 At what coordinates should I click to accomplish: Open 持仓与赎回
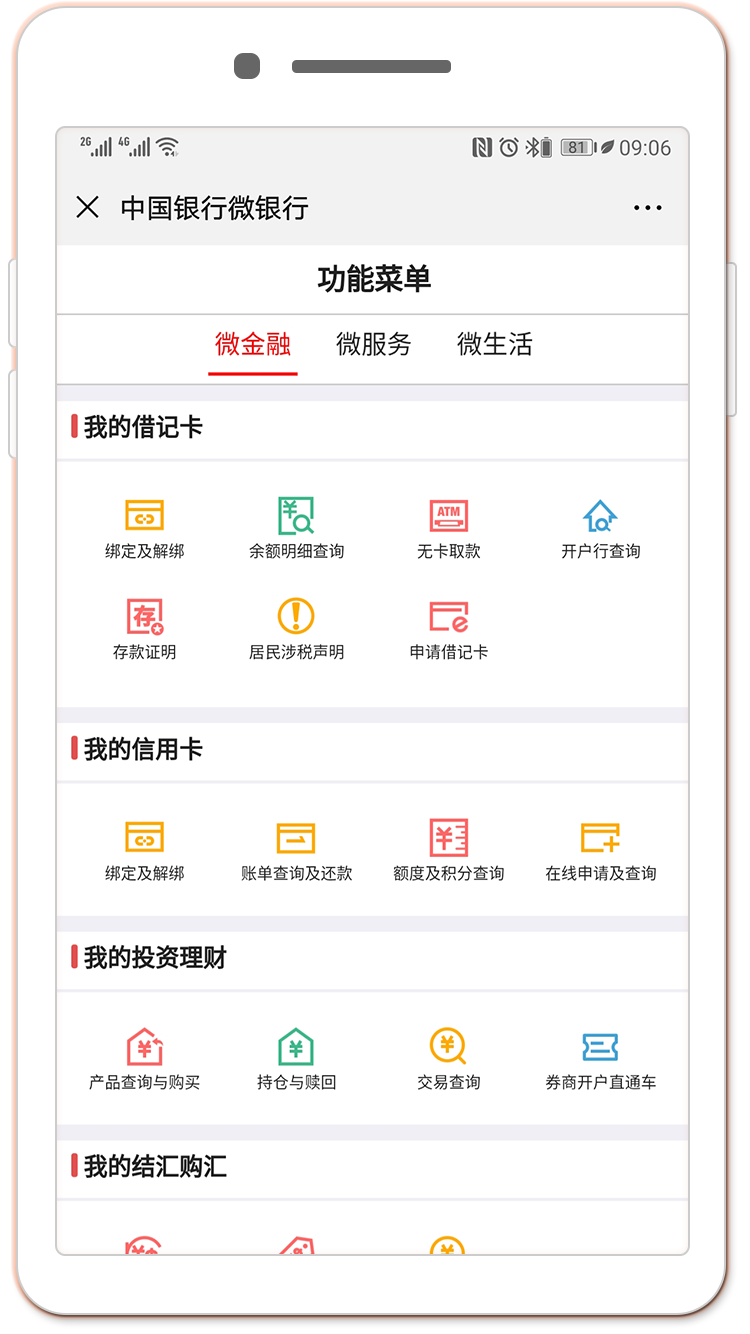pyautogui.click(x=296, y=1059)
